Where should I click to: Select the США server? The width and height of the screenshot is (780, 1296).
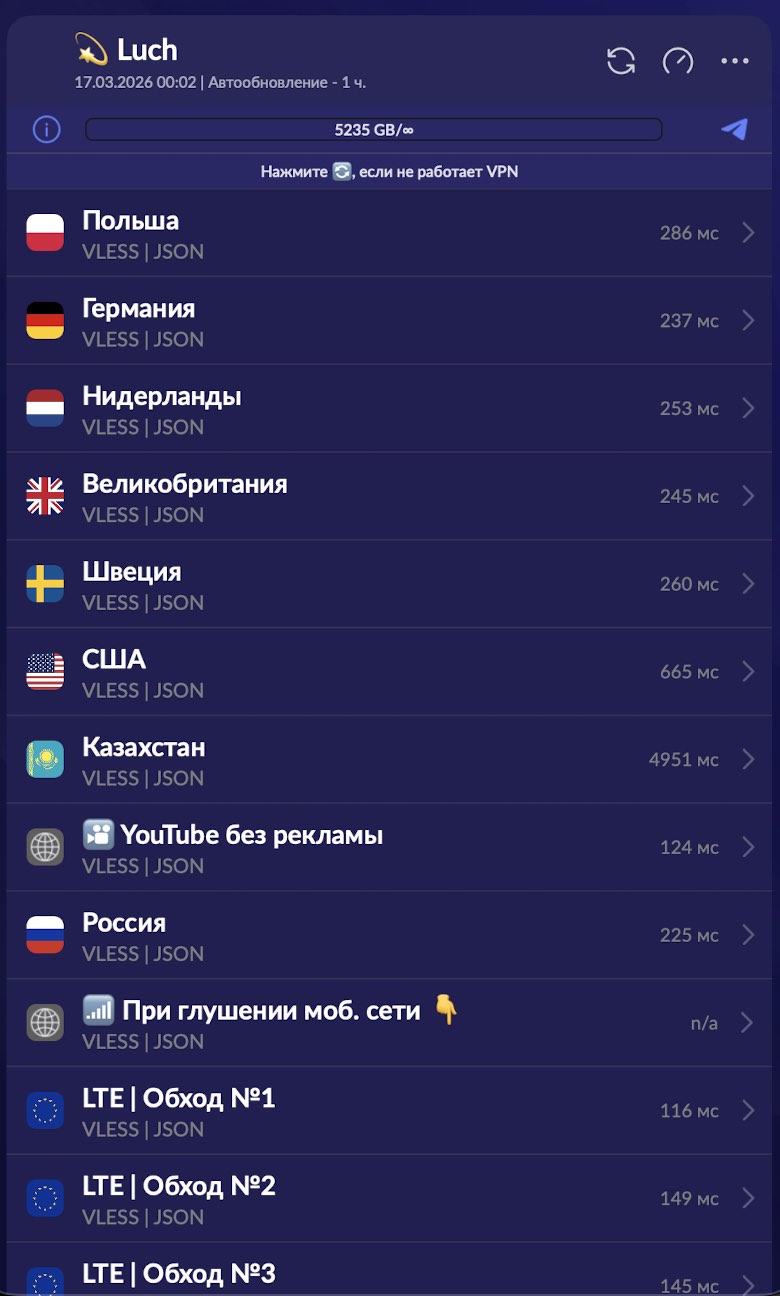click(x=390, y=672)
